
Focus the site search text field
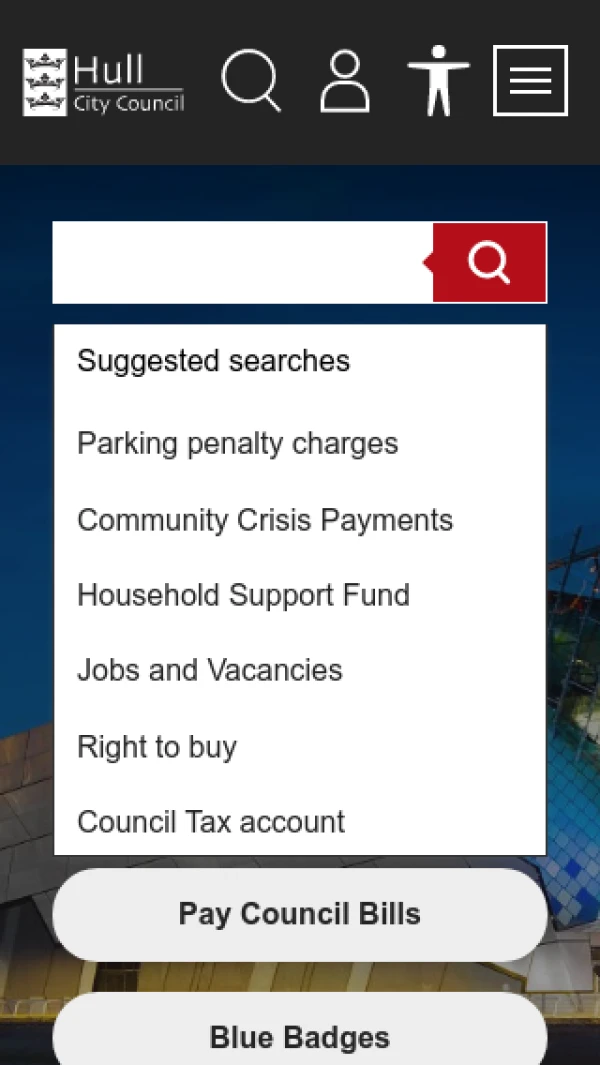pyautogui.click(x=242, y=263)
